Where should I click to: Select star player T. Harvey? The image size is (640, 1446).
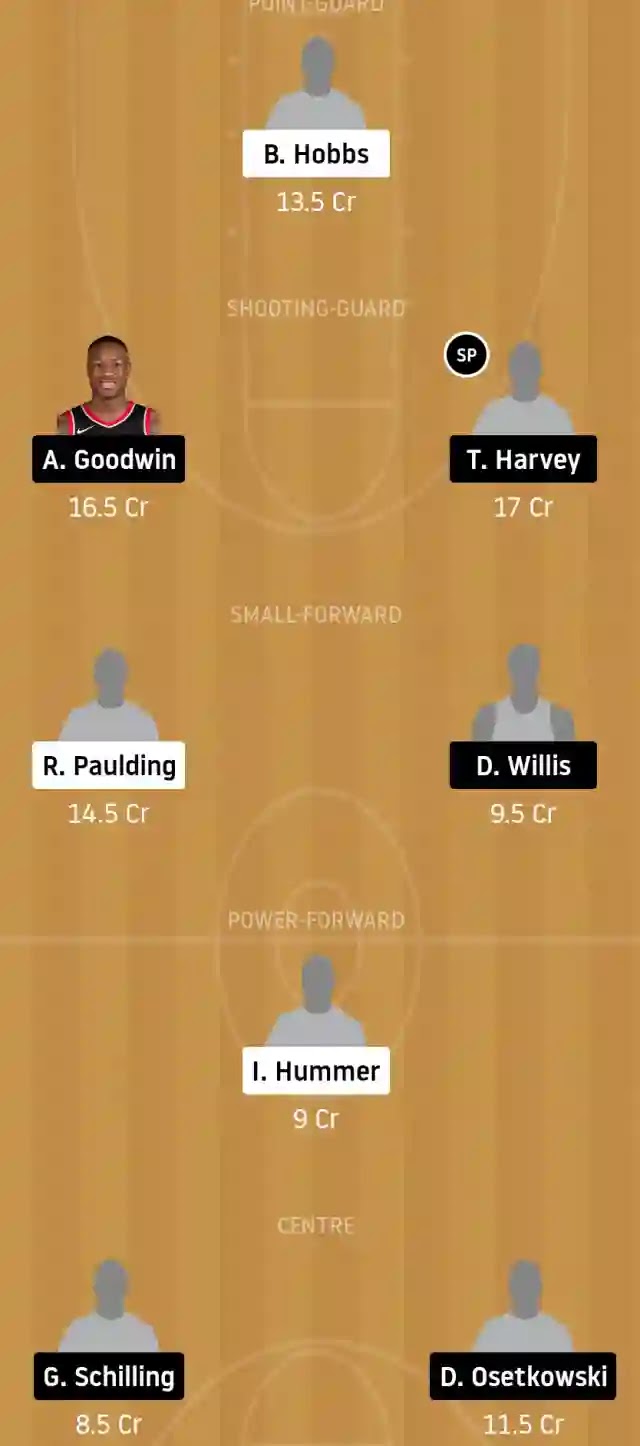[x=523, y=459]
